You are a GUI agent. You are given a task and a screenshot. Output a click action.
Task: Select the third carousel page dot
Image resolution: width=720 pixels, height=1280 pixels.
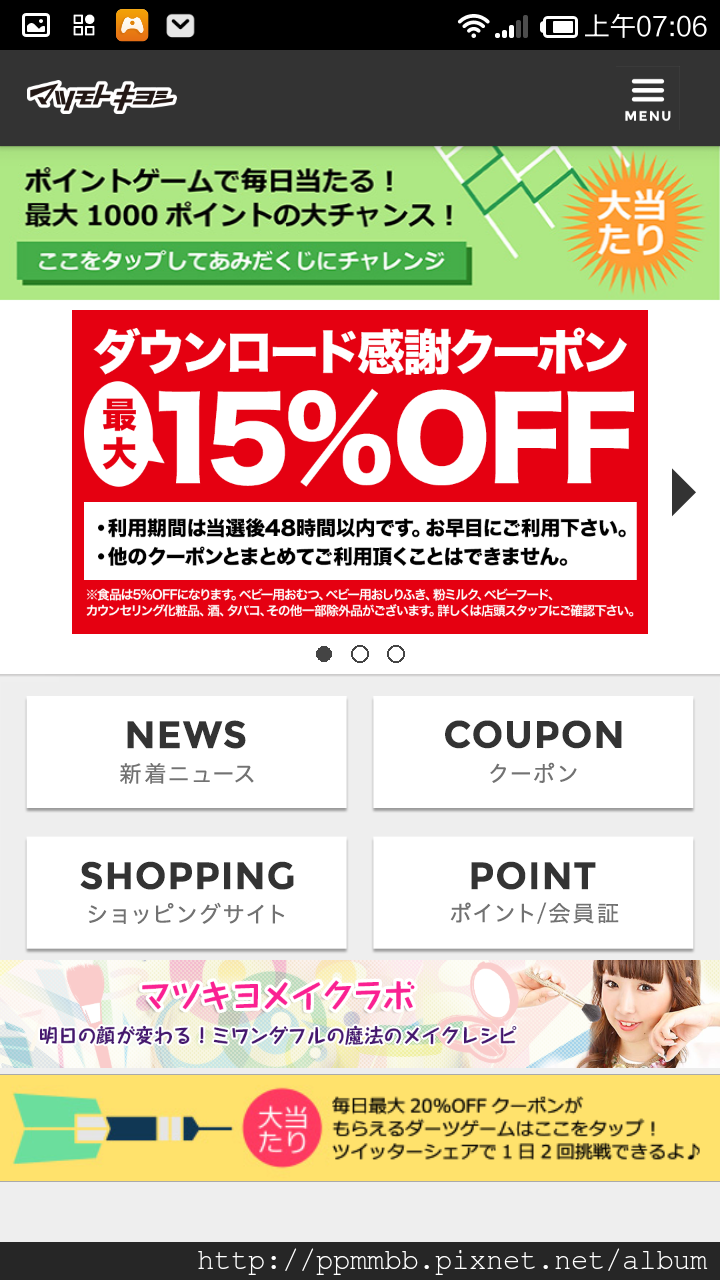coord(396,654)
